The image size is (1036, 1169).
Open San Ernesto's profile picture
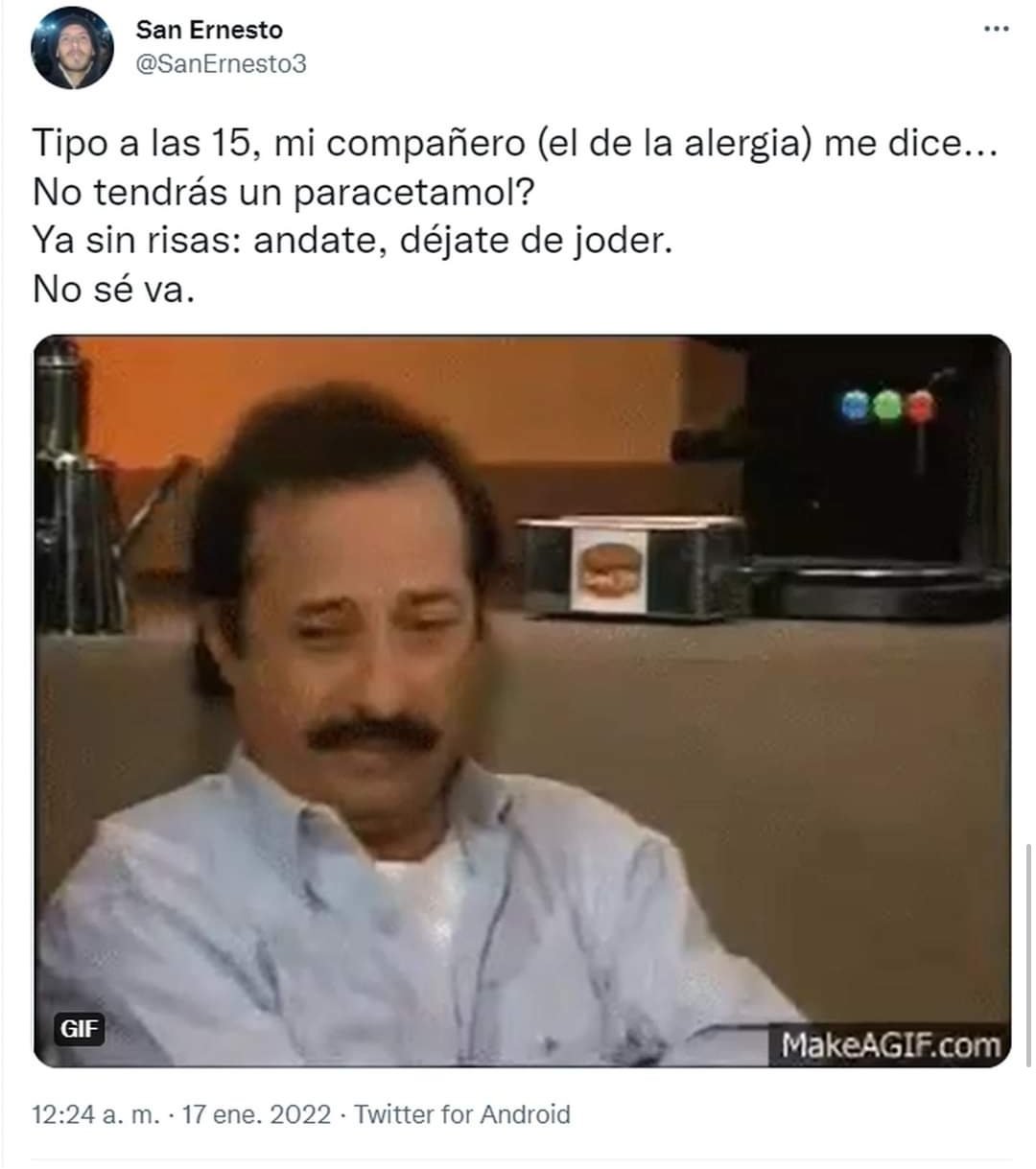[x=72, y=49]
